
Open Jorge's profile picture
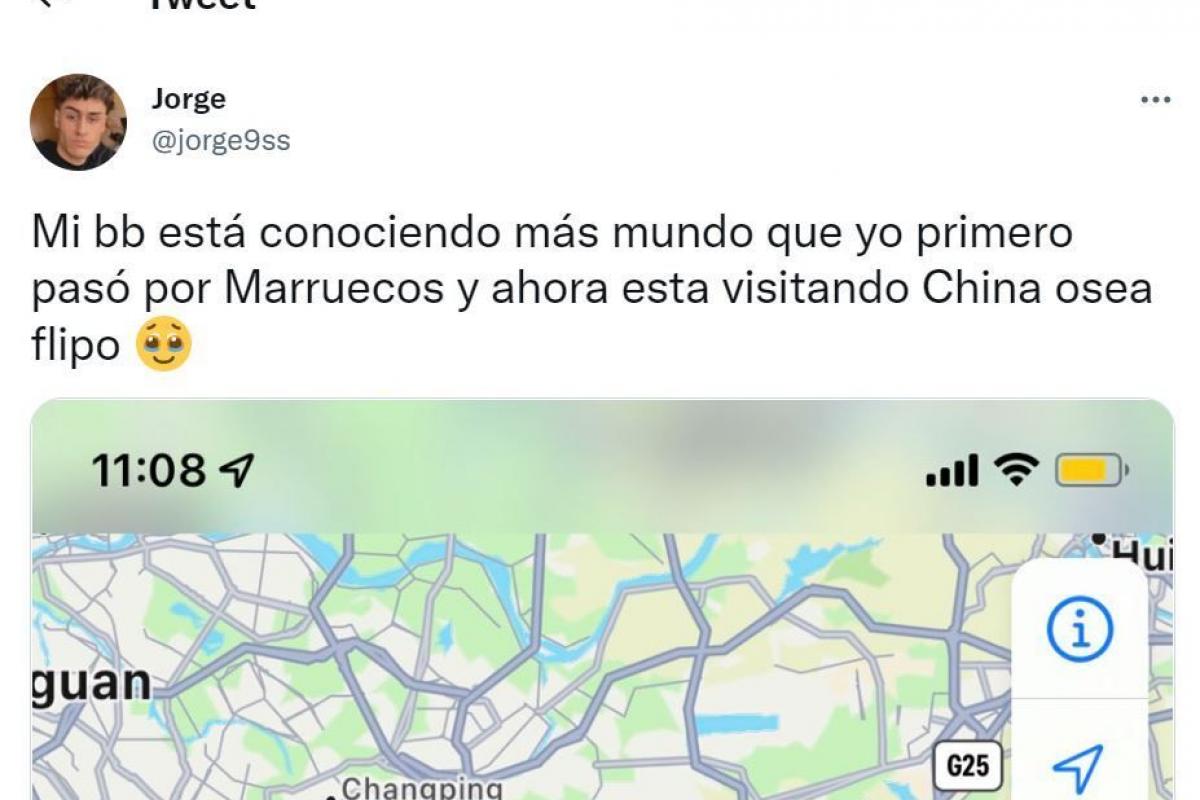pos(78,122)
